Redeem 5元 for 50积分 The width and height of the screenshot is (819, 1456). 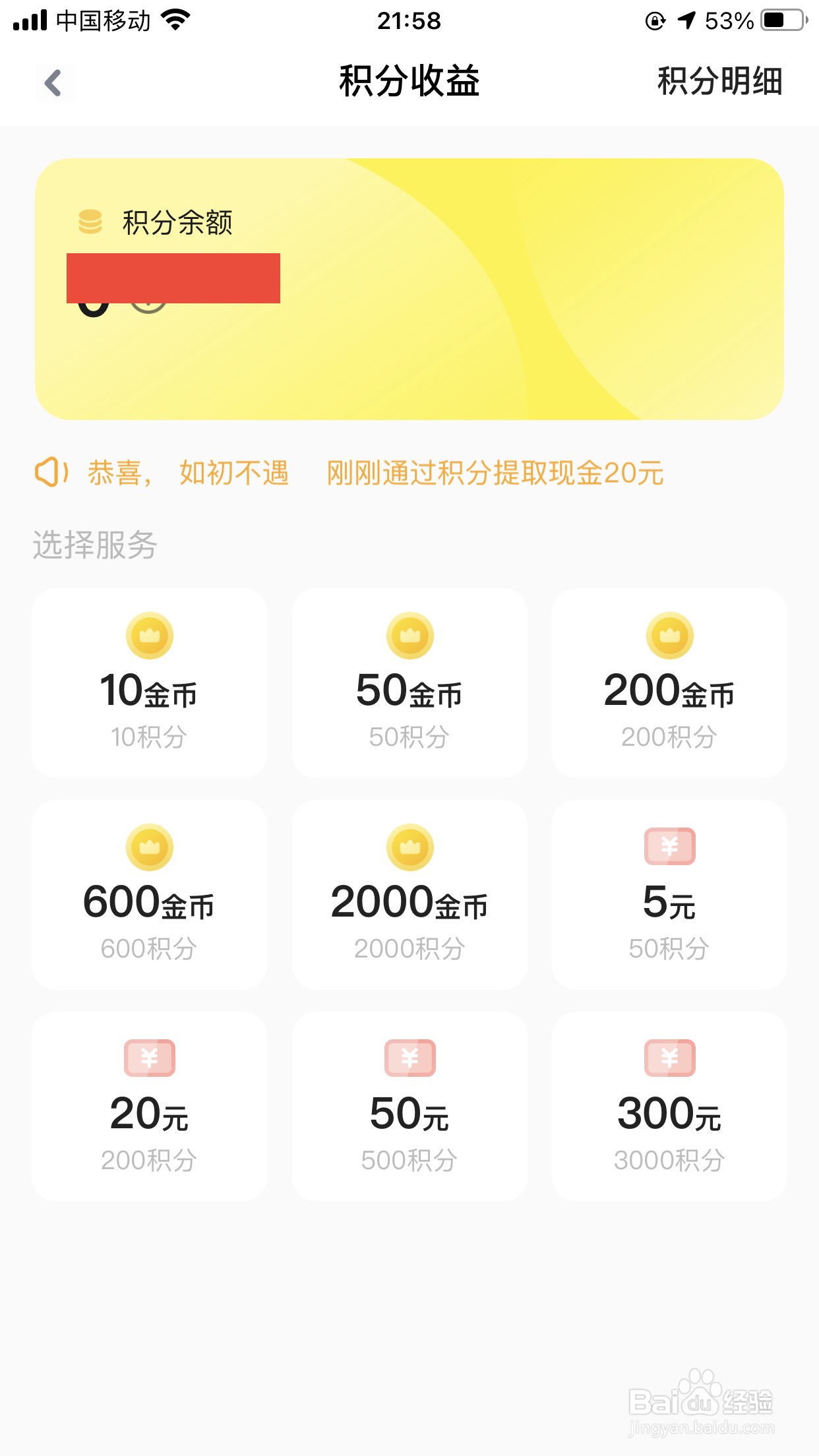[669, 895]
